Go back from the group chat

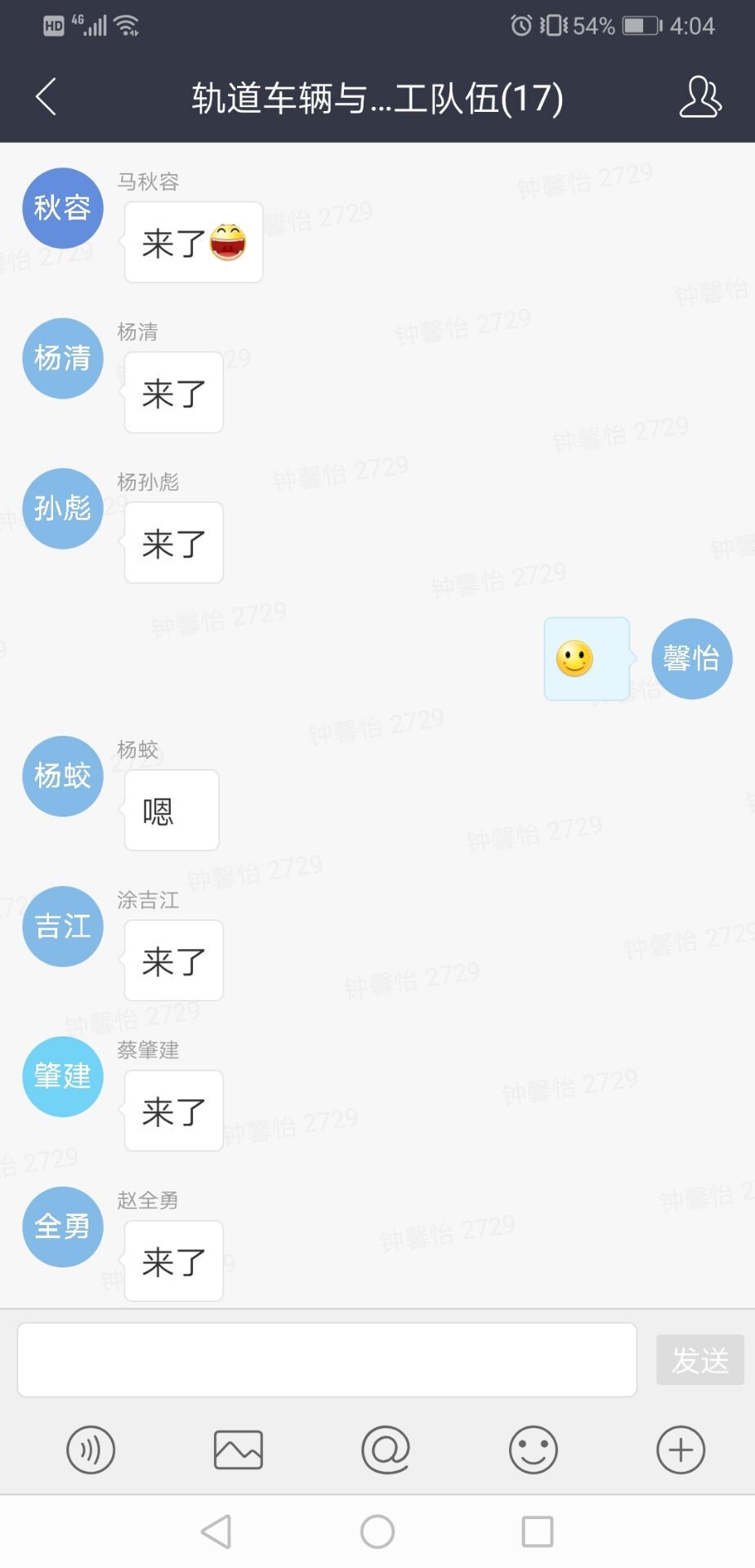click(x=47, y=97)
